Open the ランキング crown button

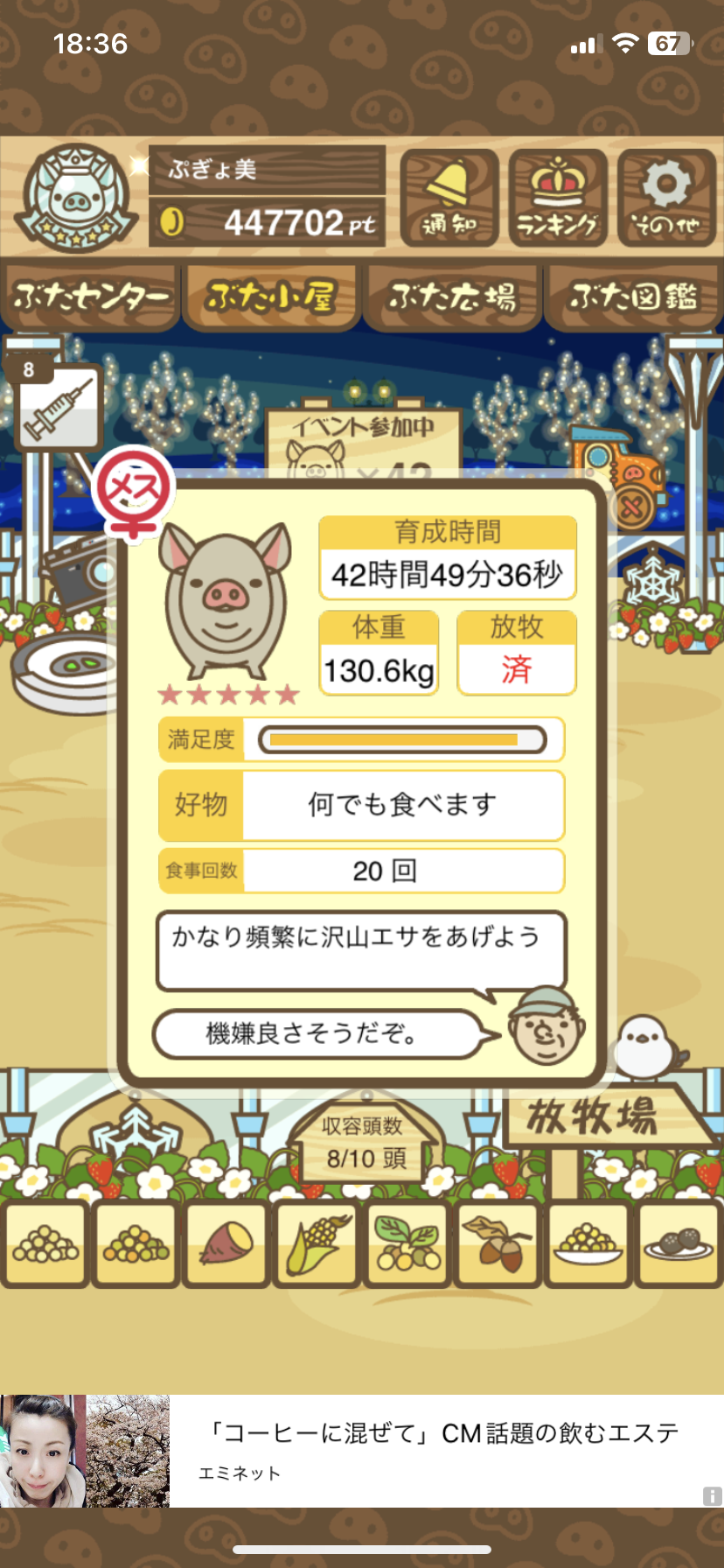click(x=558, y=198)
